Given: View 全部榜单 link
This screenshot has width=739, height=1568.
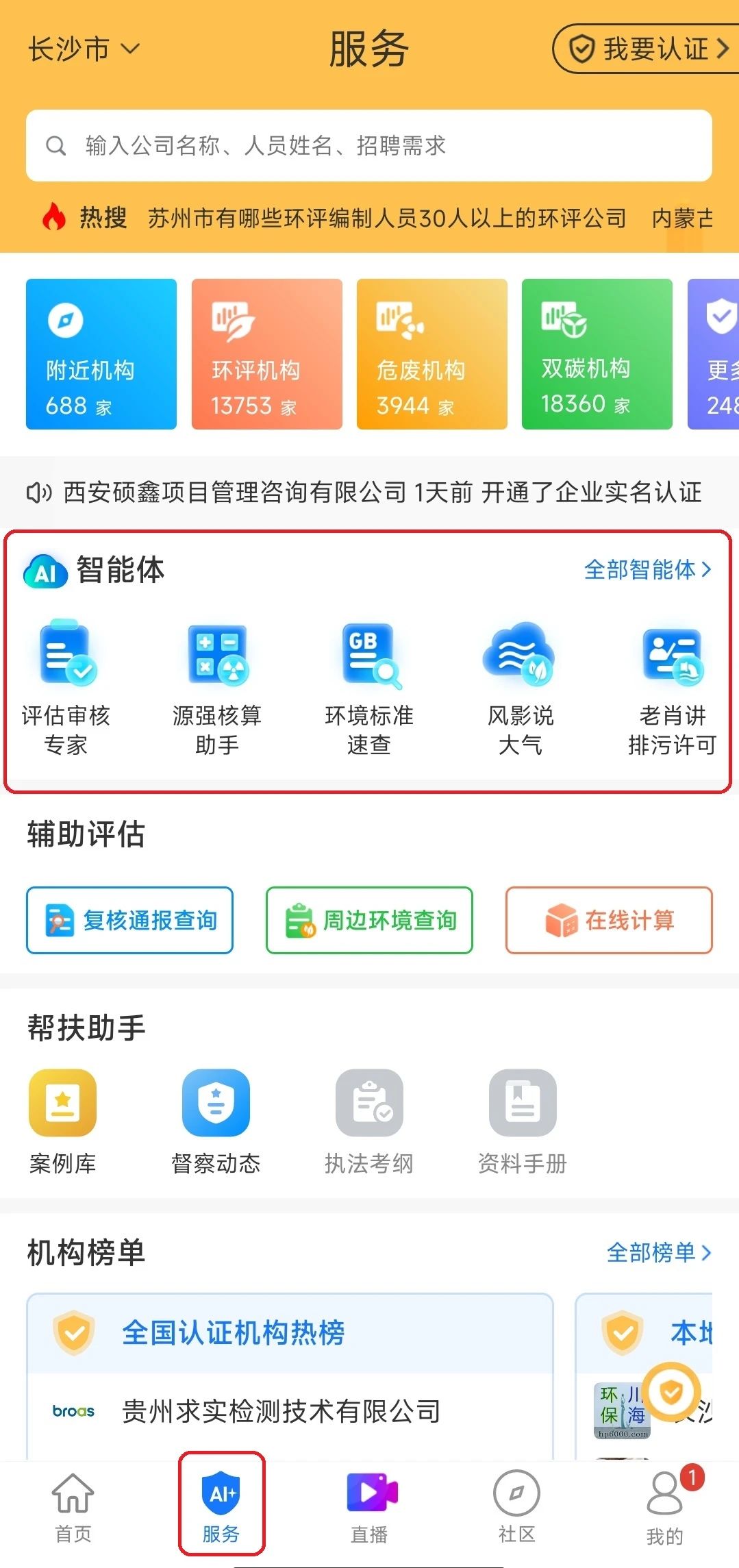Looking at the screenshot, I should [659, 1252].
